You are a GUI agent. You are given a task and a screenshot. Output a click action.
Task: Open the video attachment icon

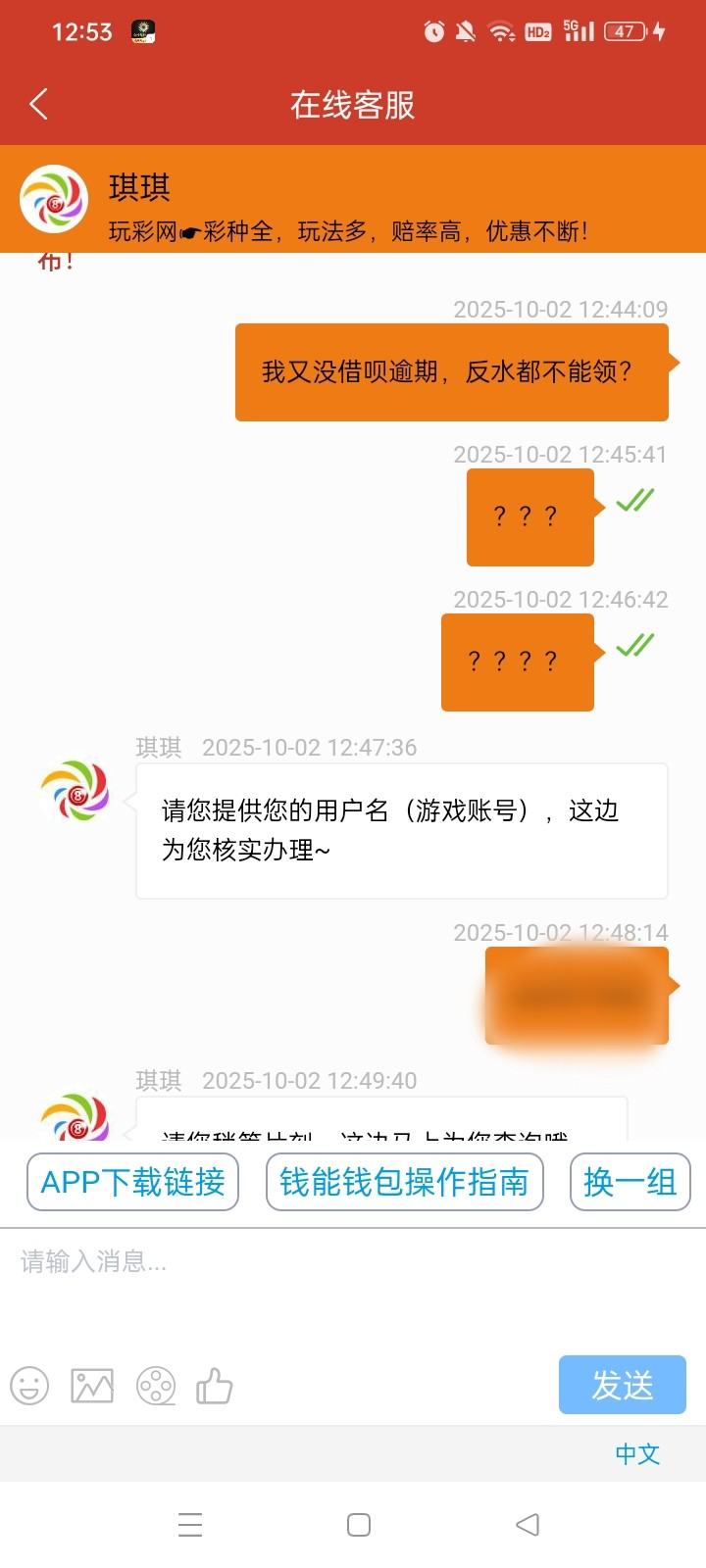tap(156, 1386)
